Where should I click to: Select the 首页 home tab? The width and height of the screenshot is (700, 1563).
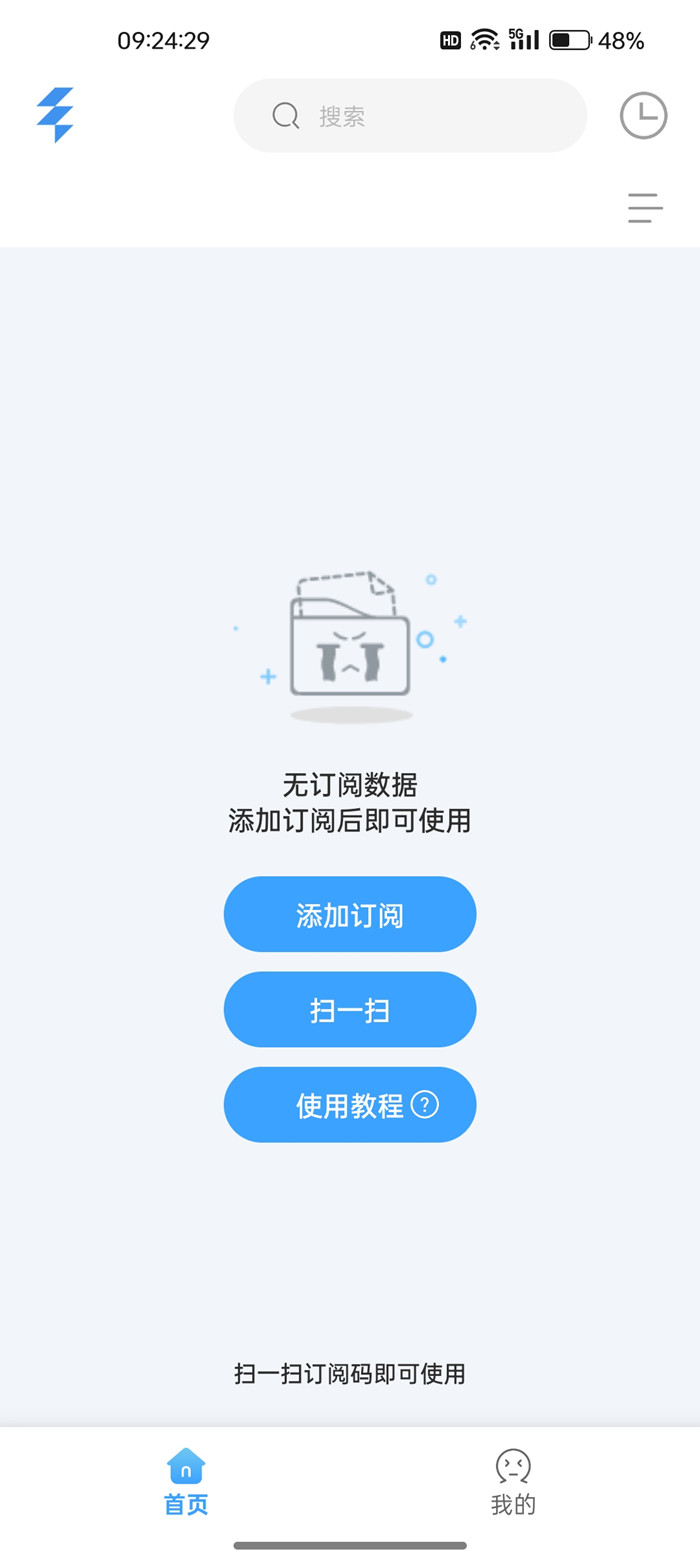pyautogui.click(x=186, y=1482)
